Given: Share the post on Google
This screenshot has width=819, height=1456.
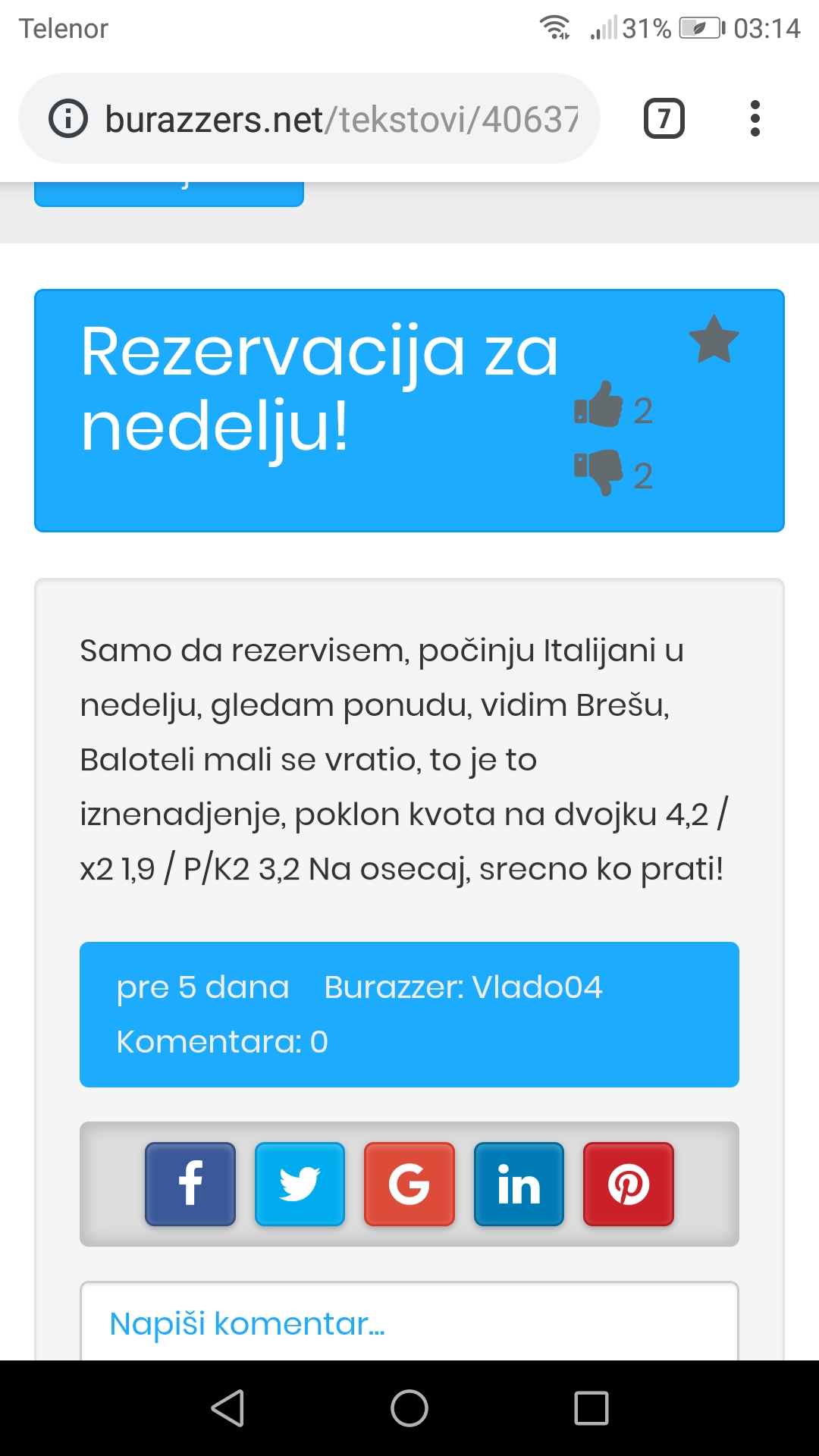Looking at the screenshot, I should coord(409,1184).
